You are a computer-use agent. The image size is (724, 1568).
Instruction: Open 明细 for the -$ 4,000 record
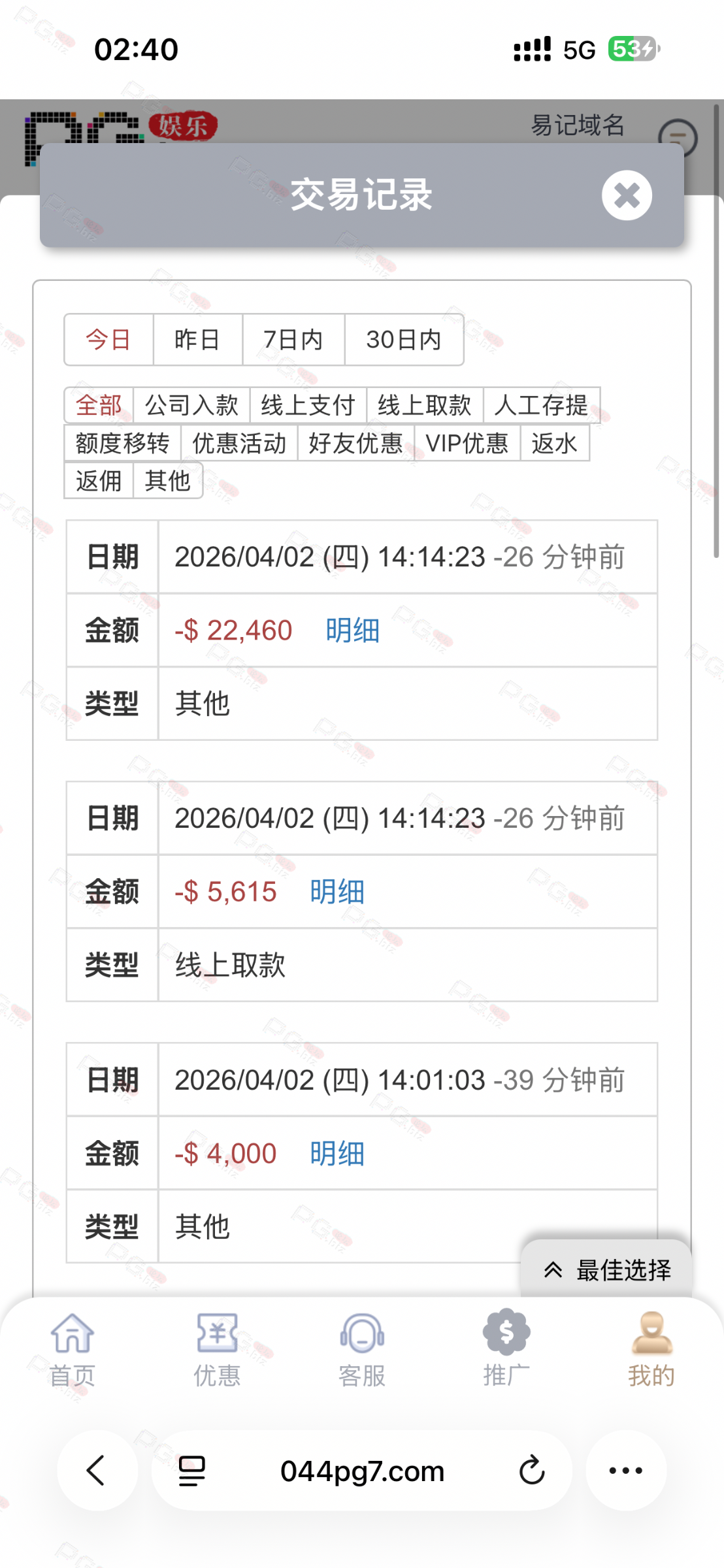(x=337, y=1153)
